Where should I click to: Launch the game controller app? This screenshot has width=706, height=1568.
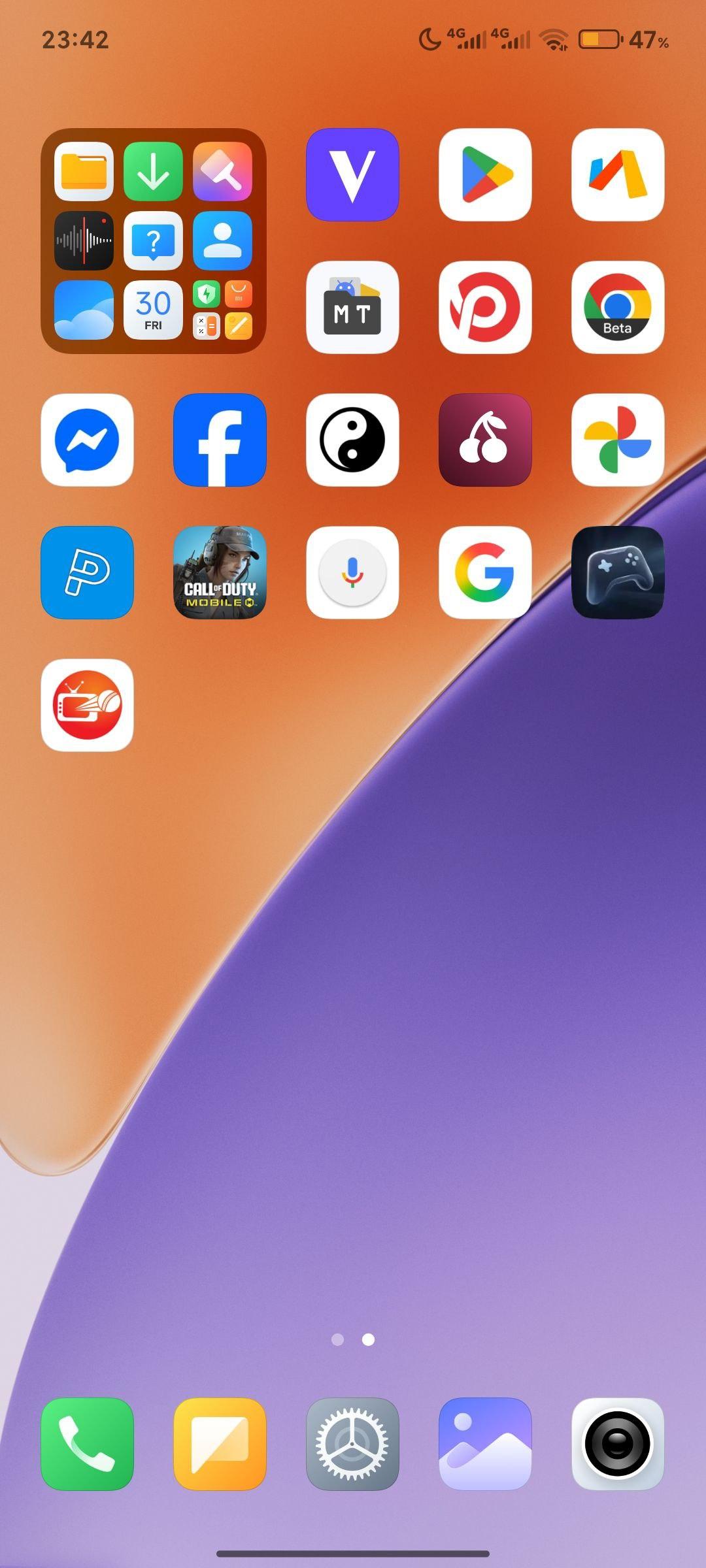click(618, 572)
